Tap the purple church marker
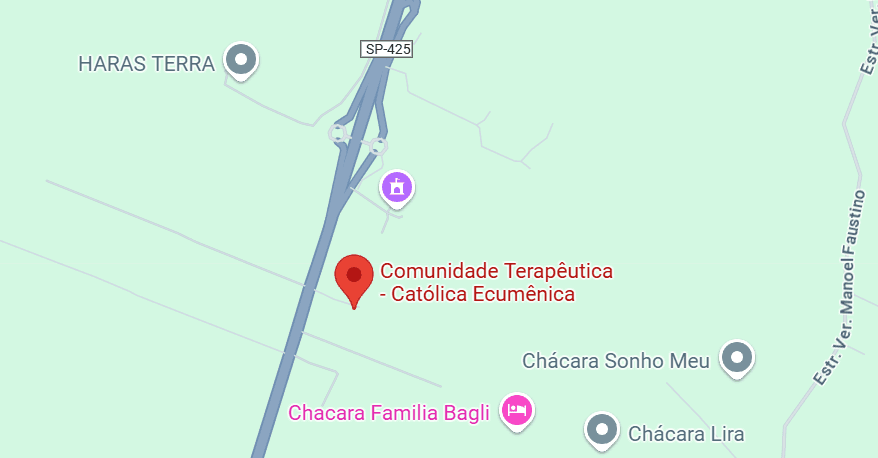 click(x=397, y=186)
